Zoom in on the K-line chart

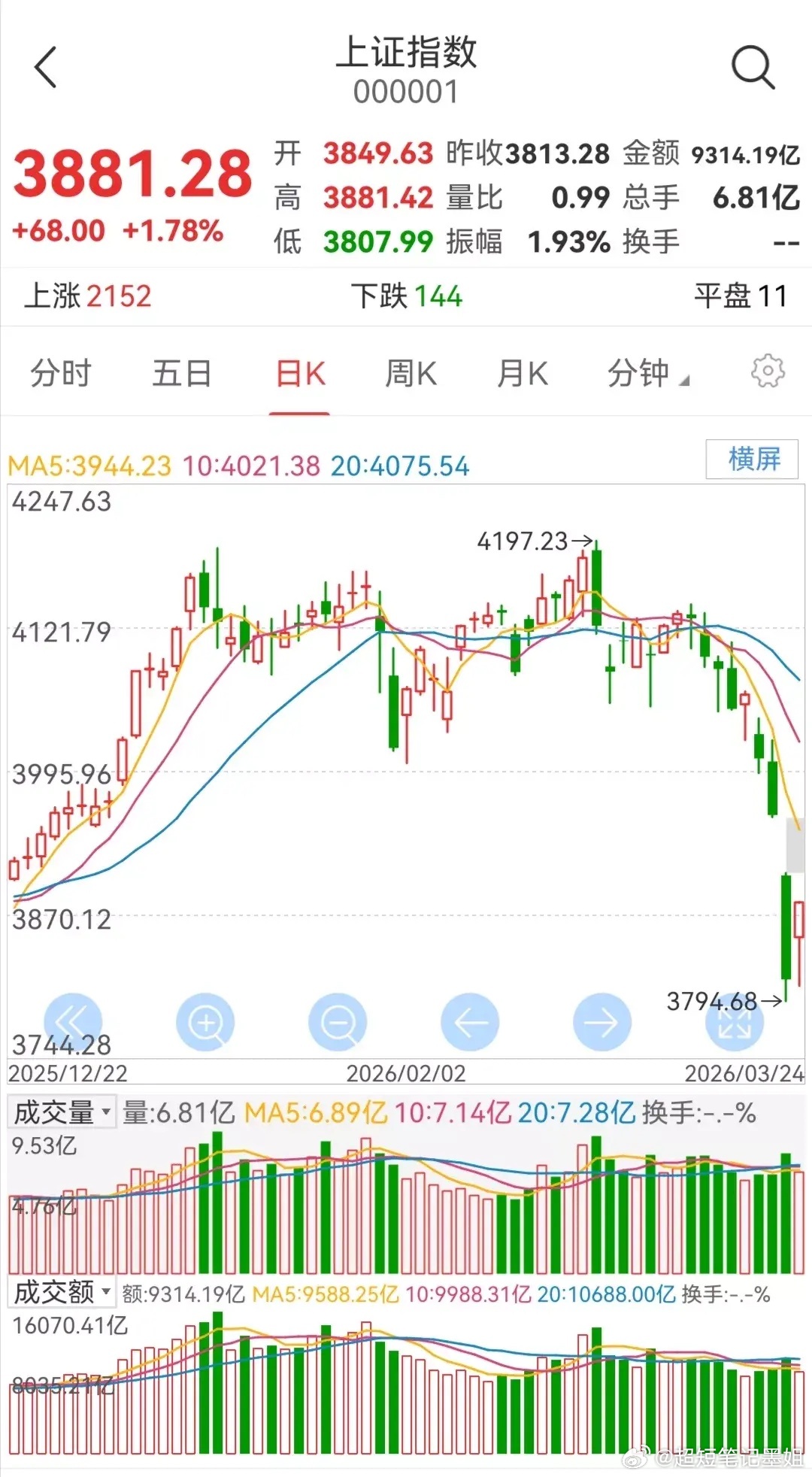(x=206, y=1023)
